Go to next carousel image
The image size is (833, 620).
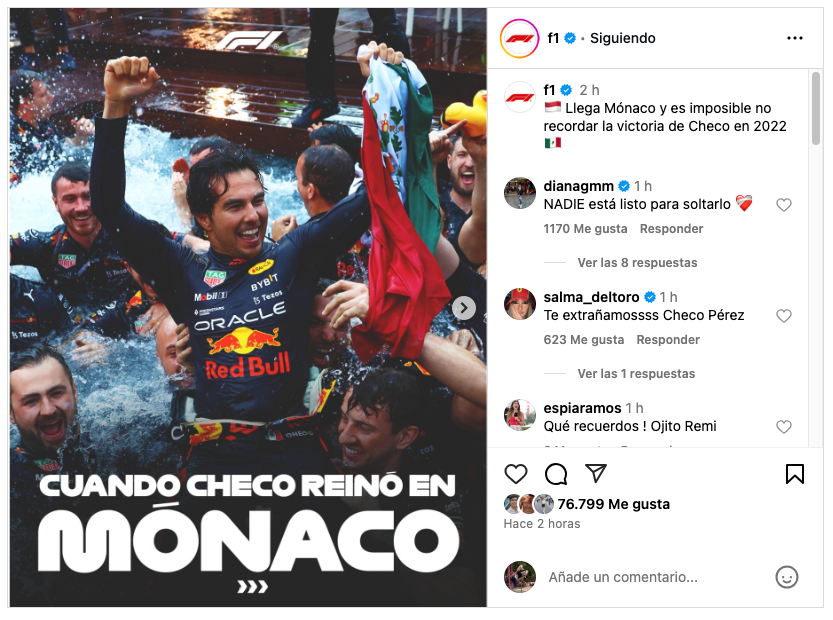[x=464, y=308]
